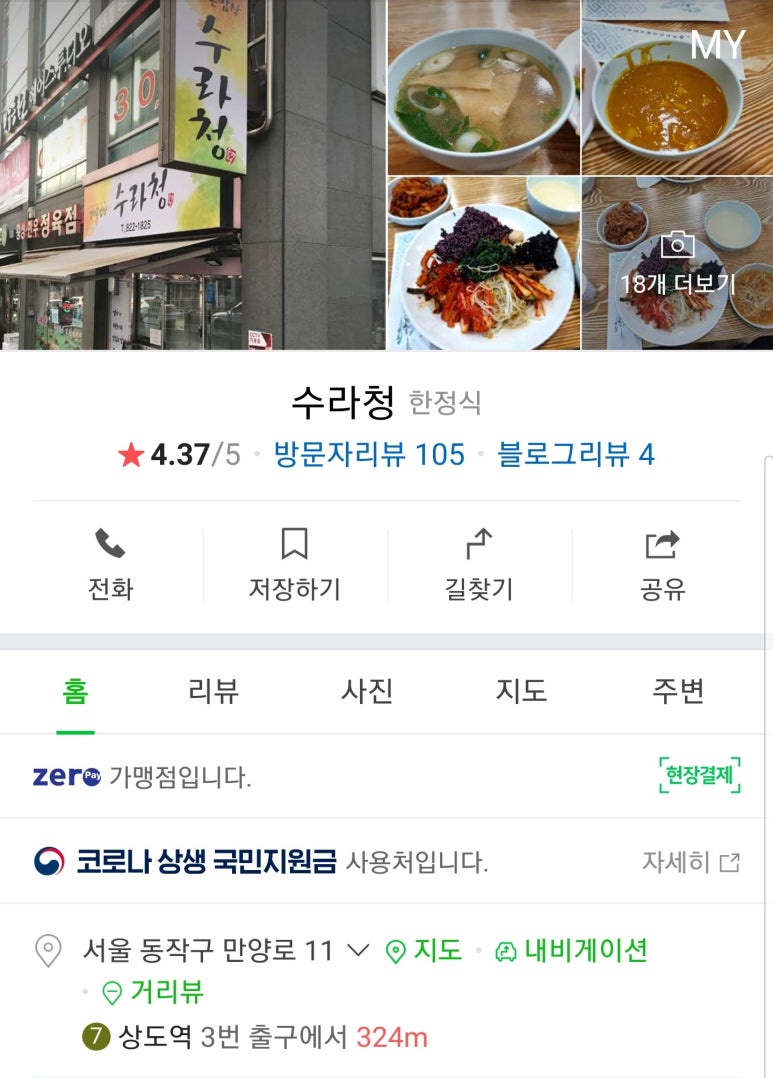Image resolution: width=773 pixels, height=1078 pixels.
Task: Expand the address 만양로 11 chevron
Action: click(357, 950)
